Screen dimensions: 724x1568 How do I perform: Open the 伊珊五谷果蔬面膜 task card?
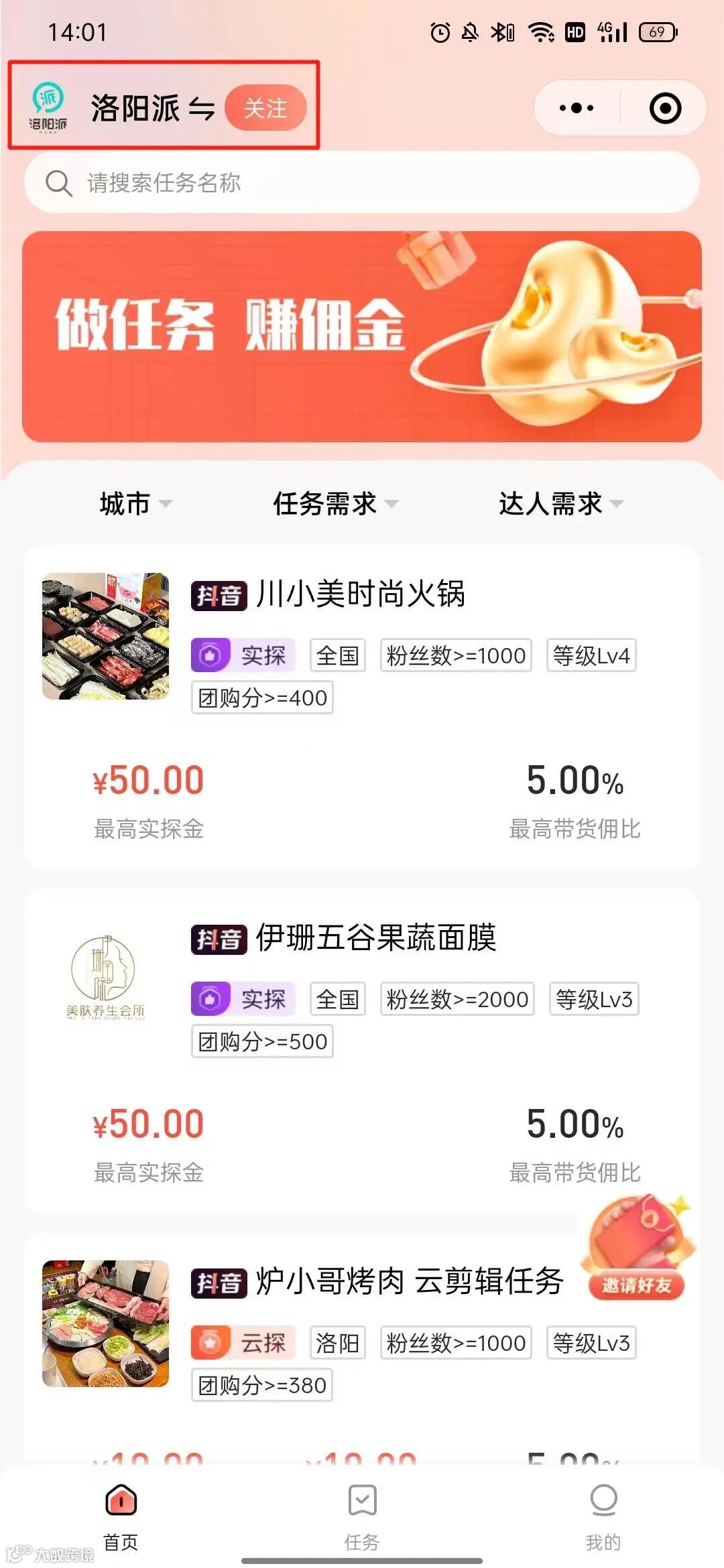[x=362, y=1051]
